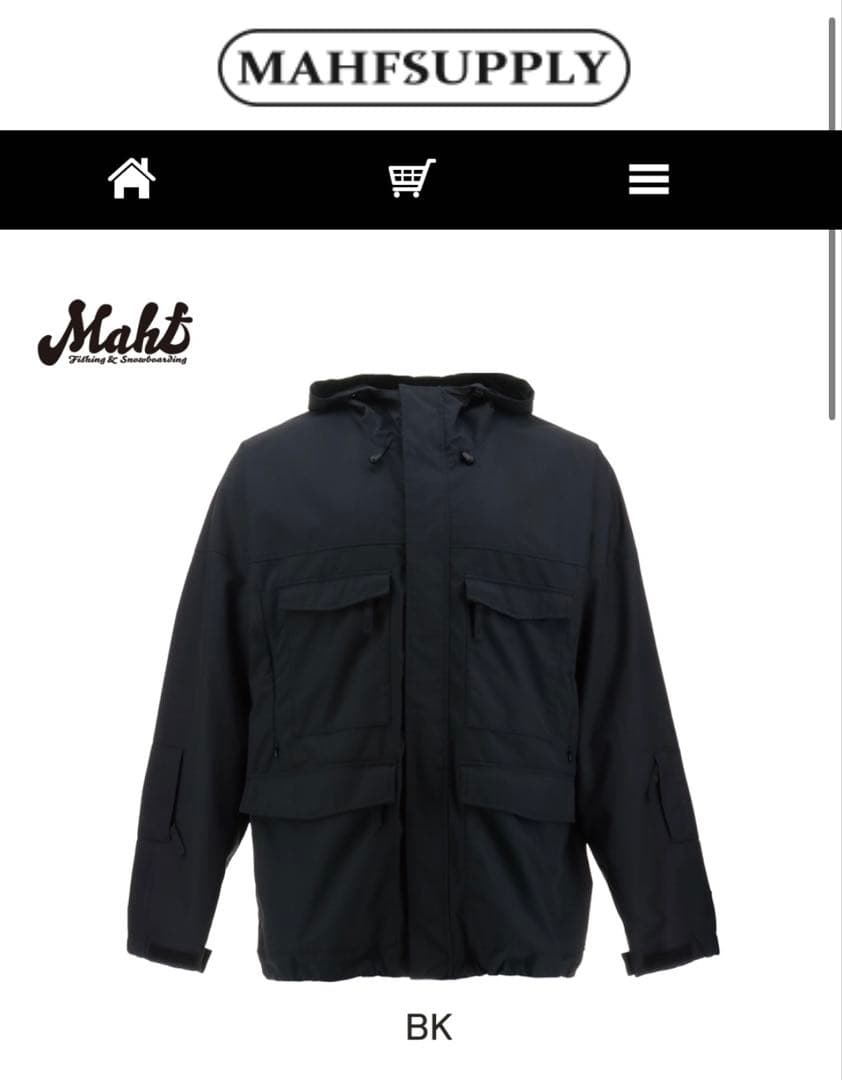Tap the MAHFSUPPLY site logo

coord(423,68)
